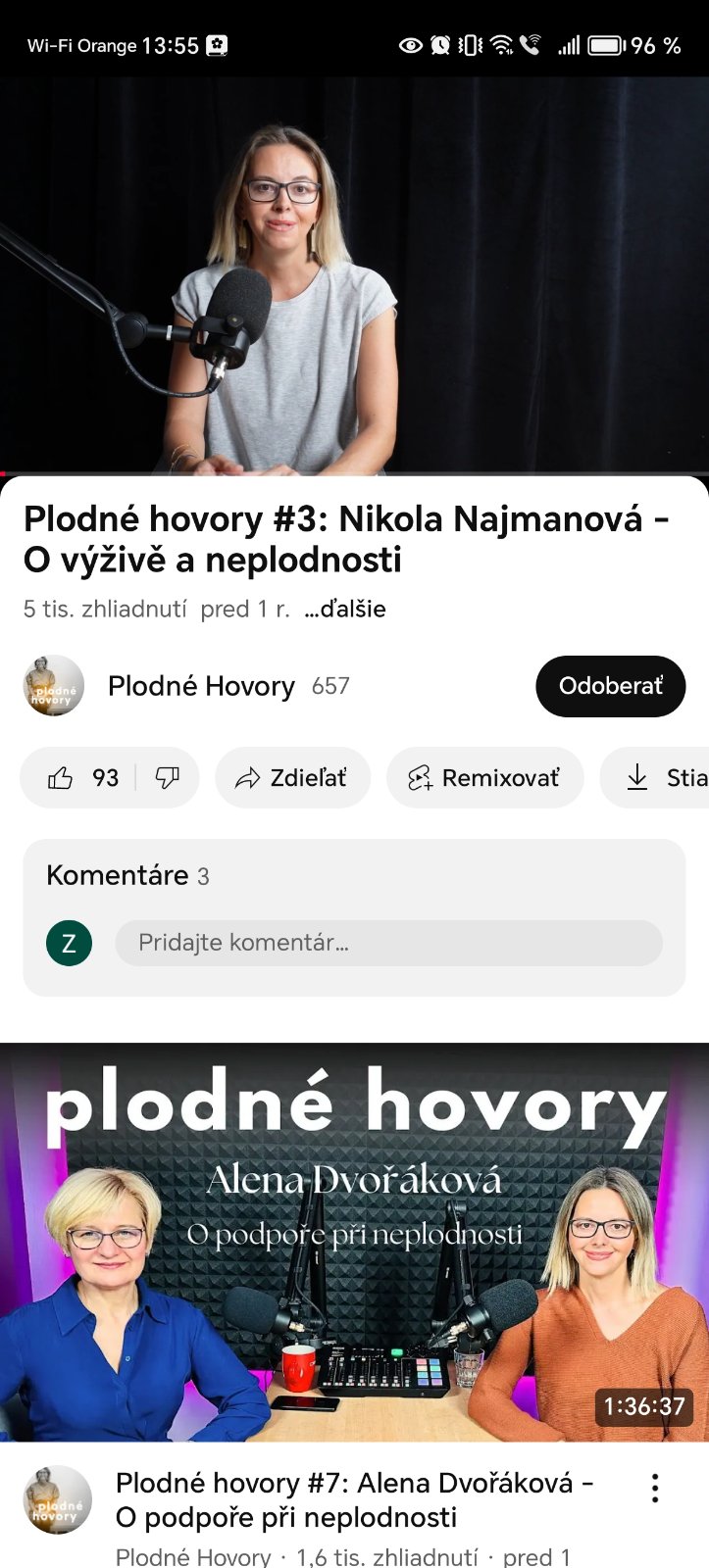Tap the Pridajte komentár field
This screenshot has width=709, height=1568.
pos(388,943)
